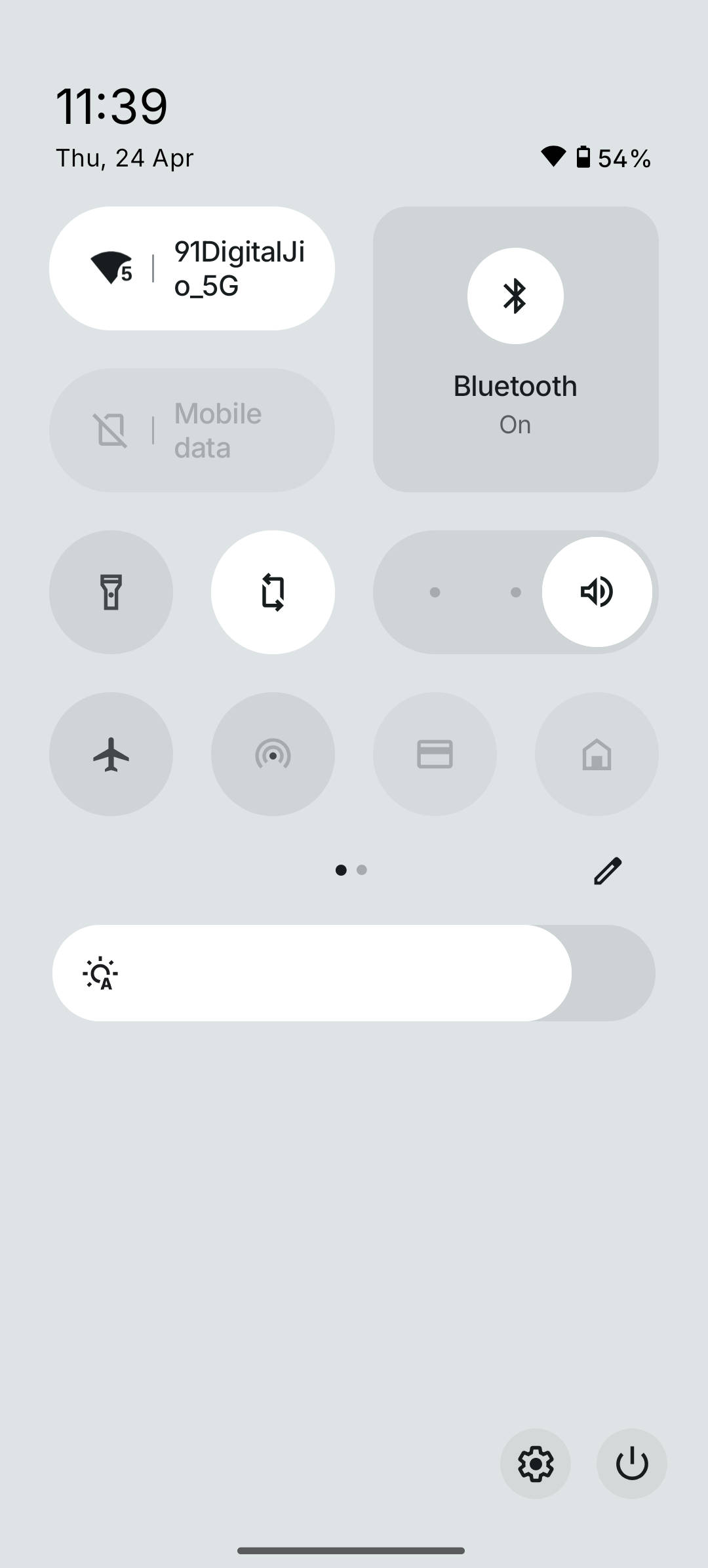708x1568 pixels.
Task: Tap the brightness slider bar
Action: tap(354, 973)
